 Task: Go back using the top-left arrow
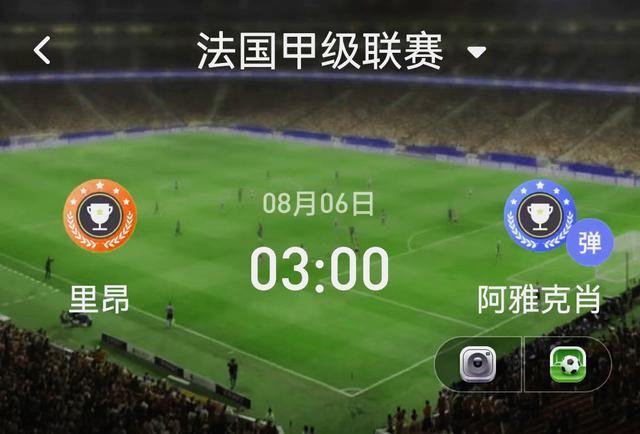point(42,51)
